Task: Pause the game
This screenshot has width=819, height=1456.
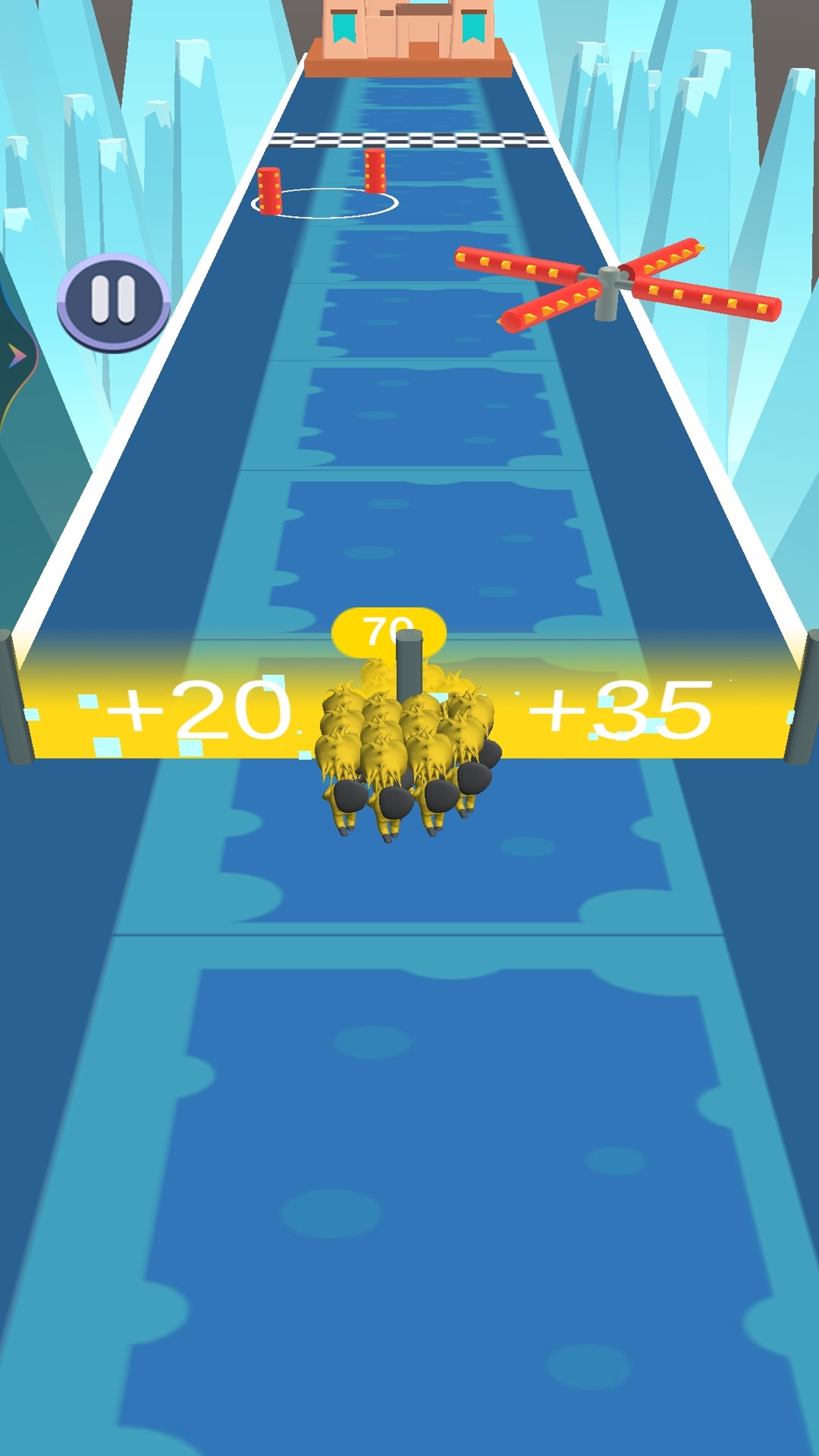Action: click(x=114, y=301)
